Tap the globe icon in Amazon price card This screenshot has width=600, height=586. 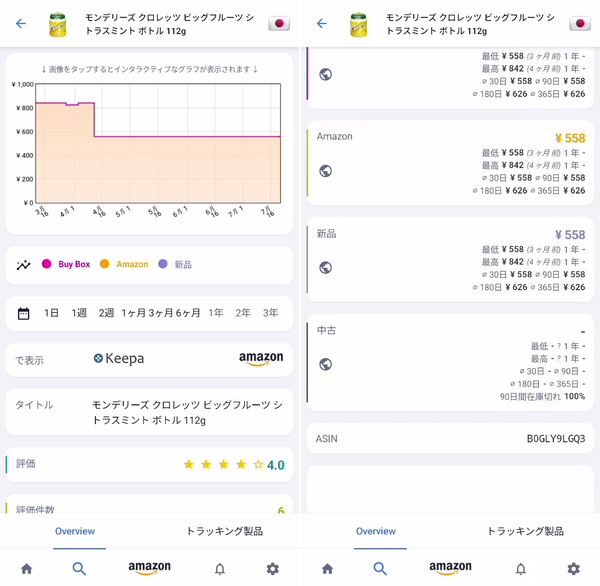click(326, 171)
